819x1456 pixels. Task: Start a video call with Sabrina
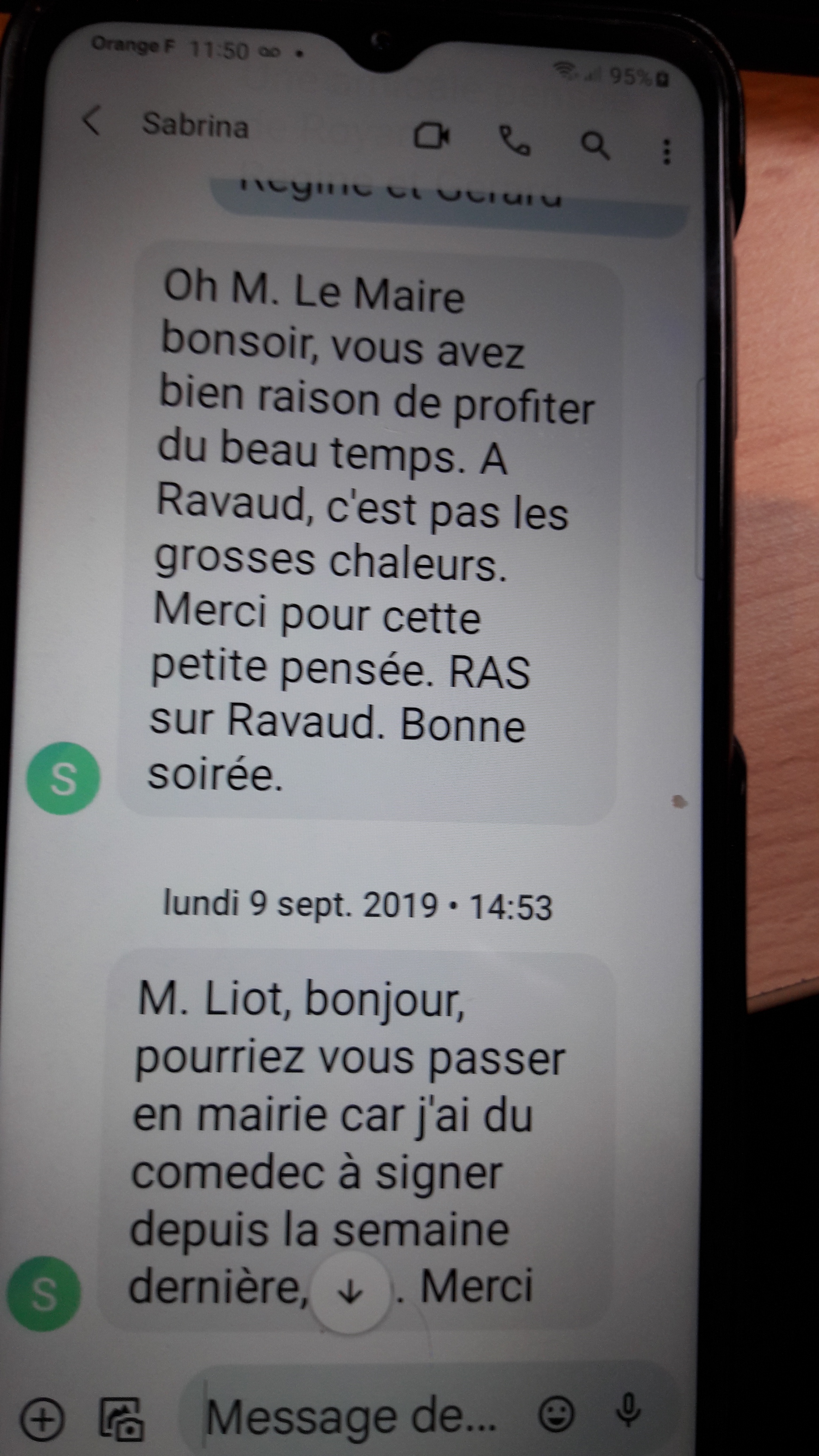tap(432, 137)
